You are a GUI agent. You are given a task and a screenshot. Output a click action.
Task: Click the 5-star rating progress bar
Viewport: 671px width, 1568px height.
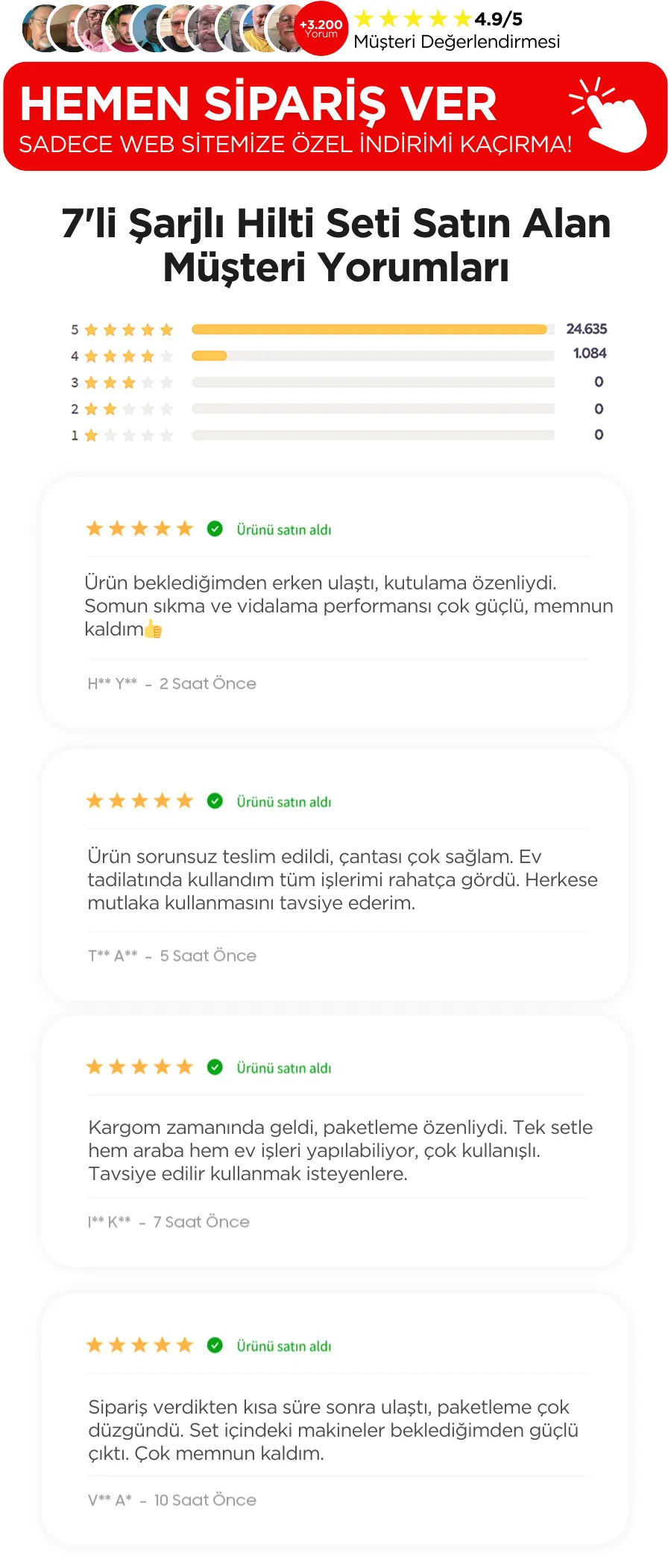click(x=373, y=329)
